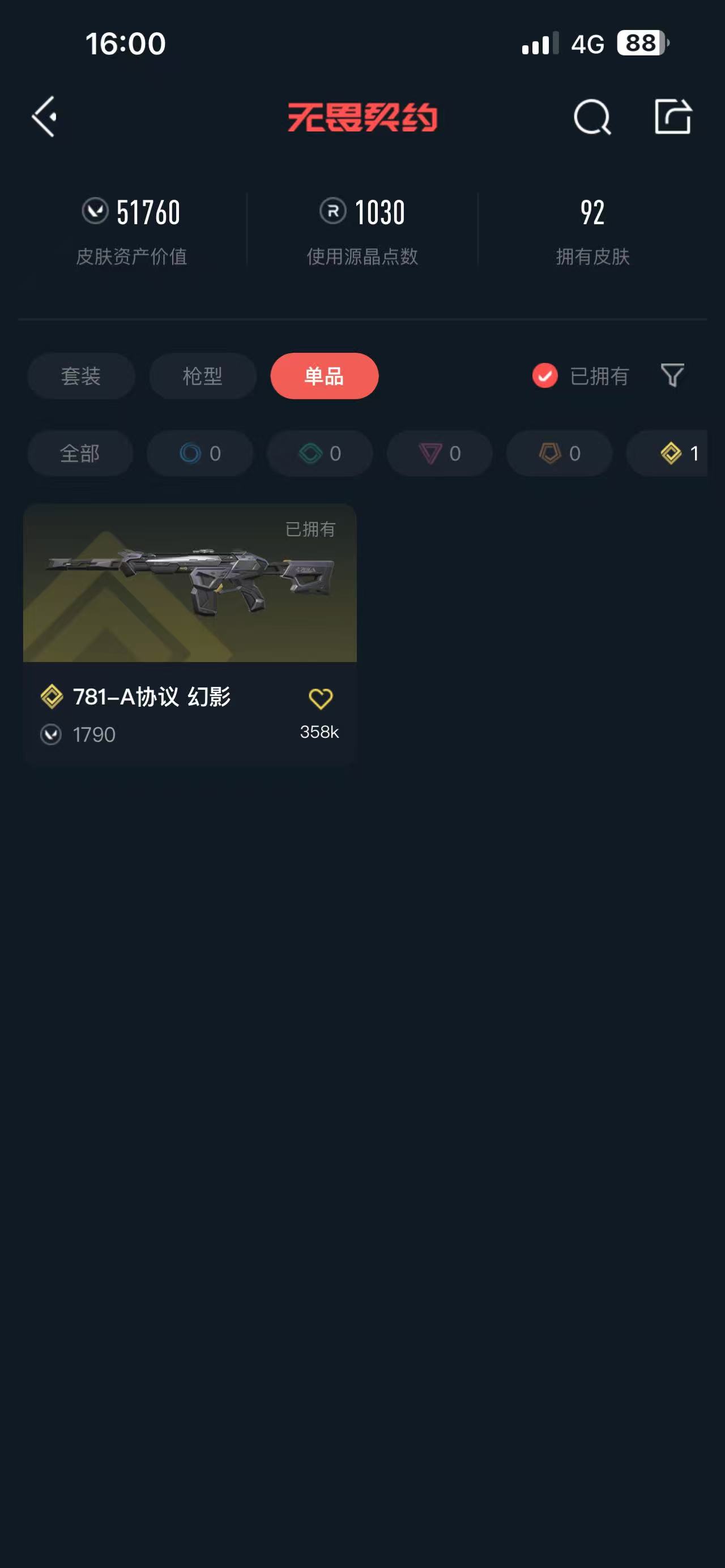Like the 781-A协议 幻影 skin
The height and width of the screenshot is (1568, 725).
click(320, 699)
